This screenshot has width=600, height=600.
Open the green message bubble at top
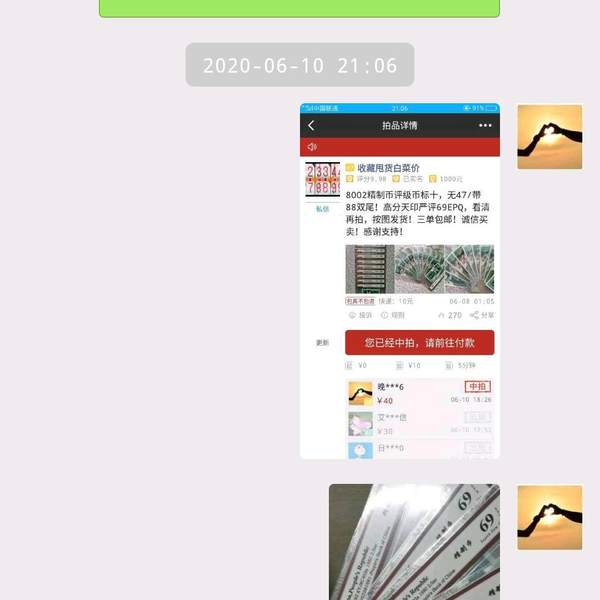(299, 8)
